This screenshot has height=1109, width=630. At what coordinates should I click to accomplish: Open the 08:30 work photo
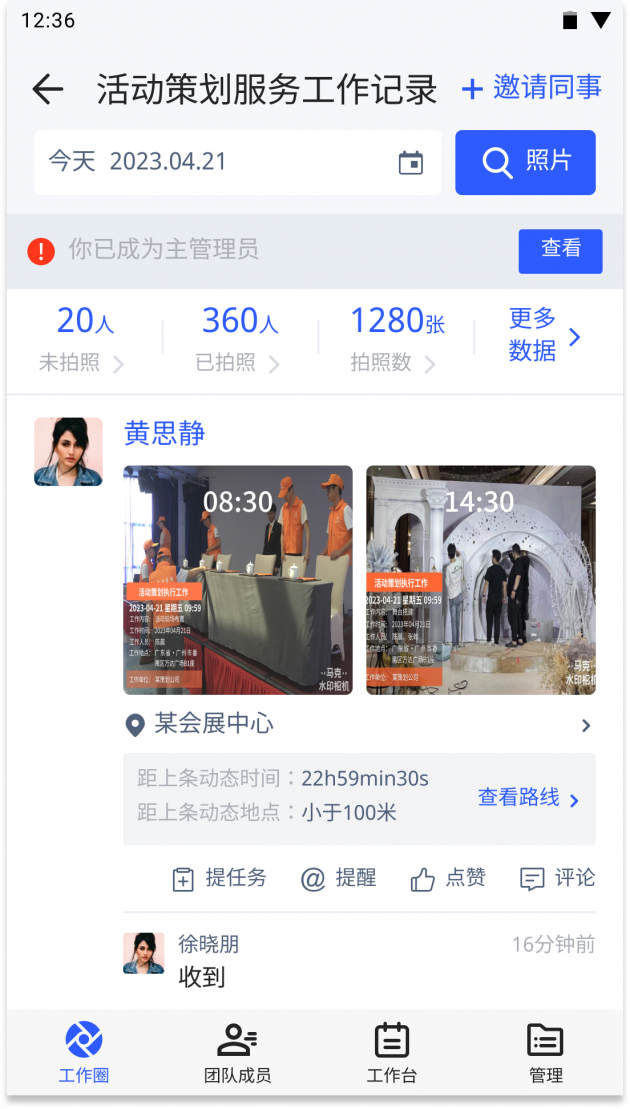238,580
